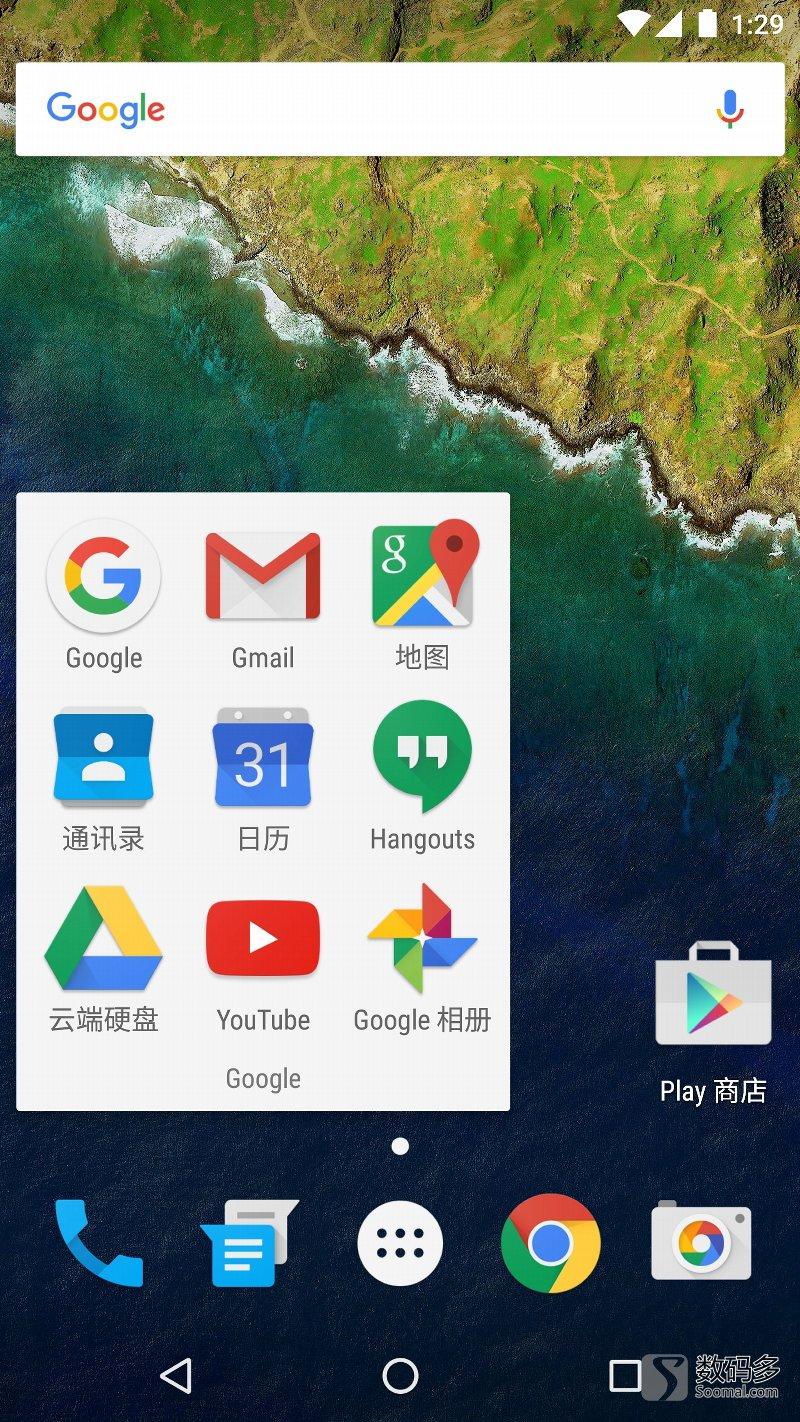Start voice search with the microphone
This screenshot has height=1422, width=800.
point(730,109)
